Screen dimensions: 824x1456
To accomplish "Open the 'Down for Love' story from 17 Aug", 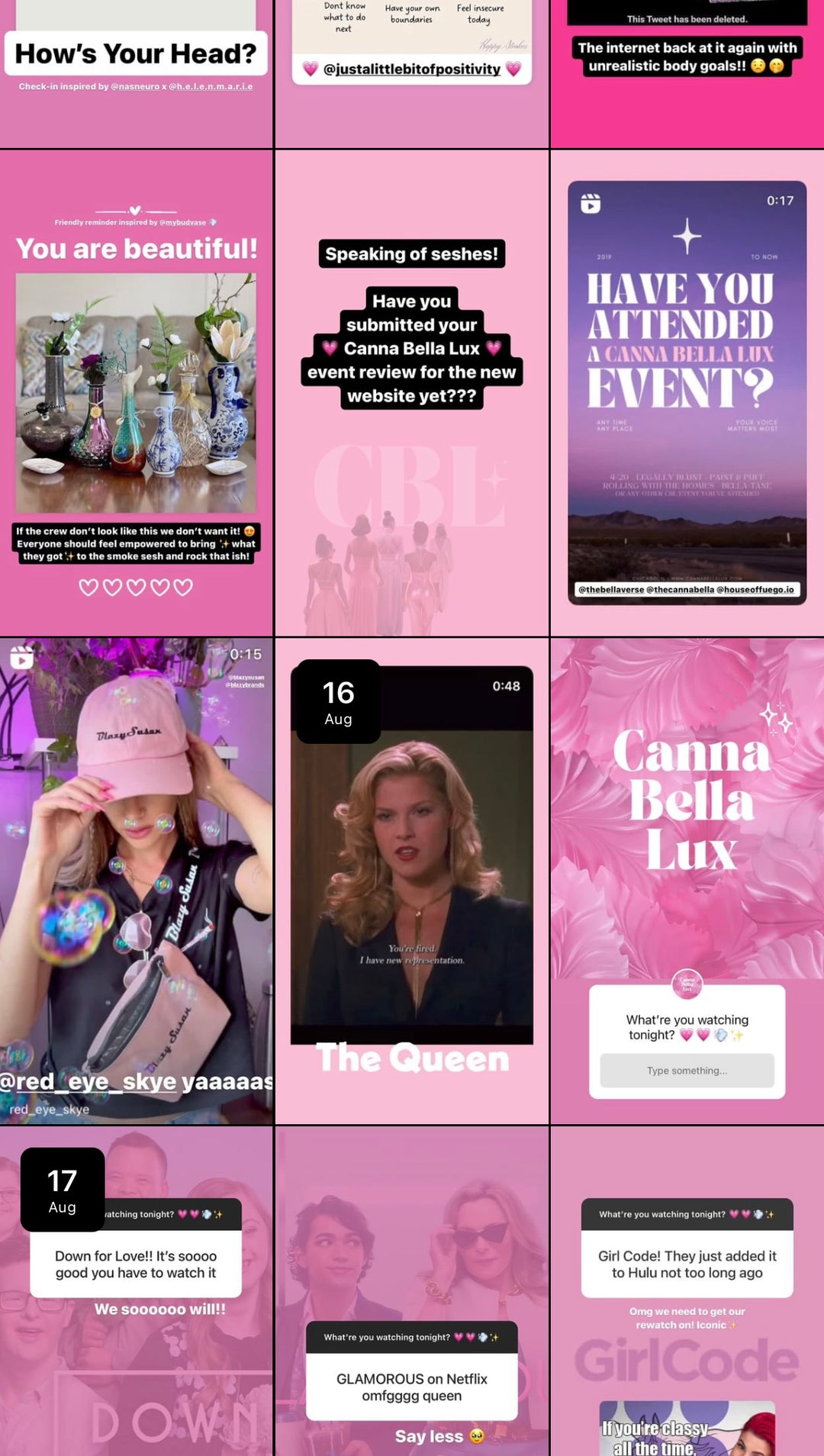I will (x=136, y=1291).
